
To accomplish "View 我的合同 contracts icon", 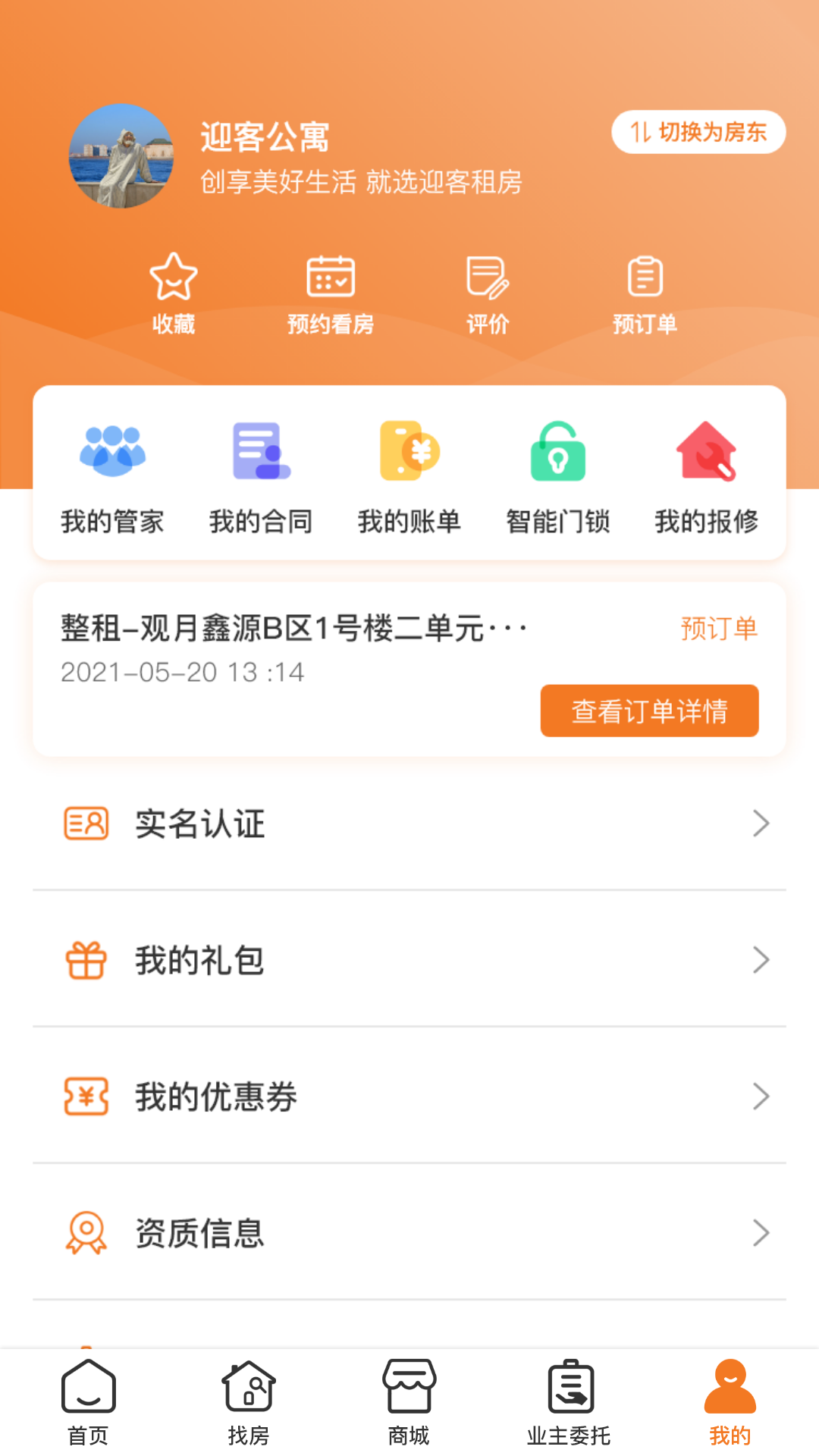I will [261, 451].
